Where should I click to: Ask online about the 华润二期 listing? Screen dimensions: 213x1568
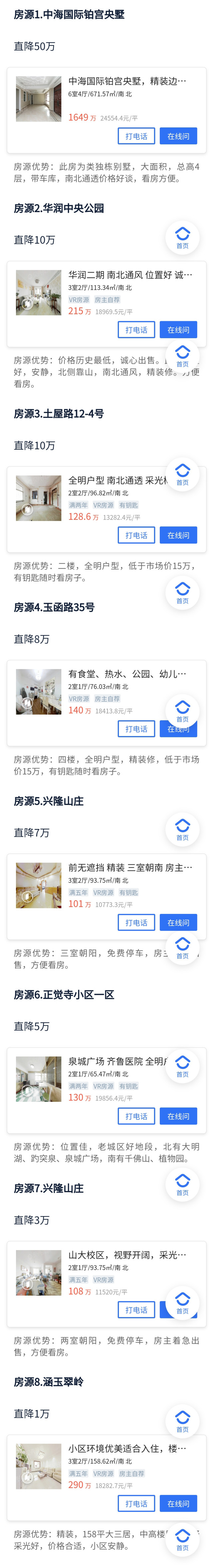click(x=178, y=330)
